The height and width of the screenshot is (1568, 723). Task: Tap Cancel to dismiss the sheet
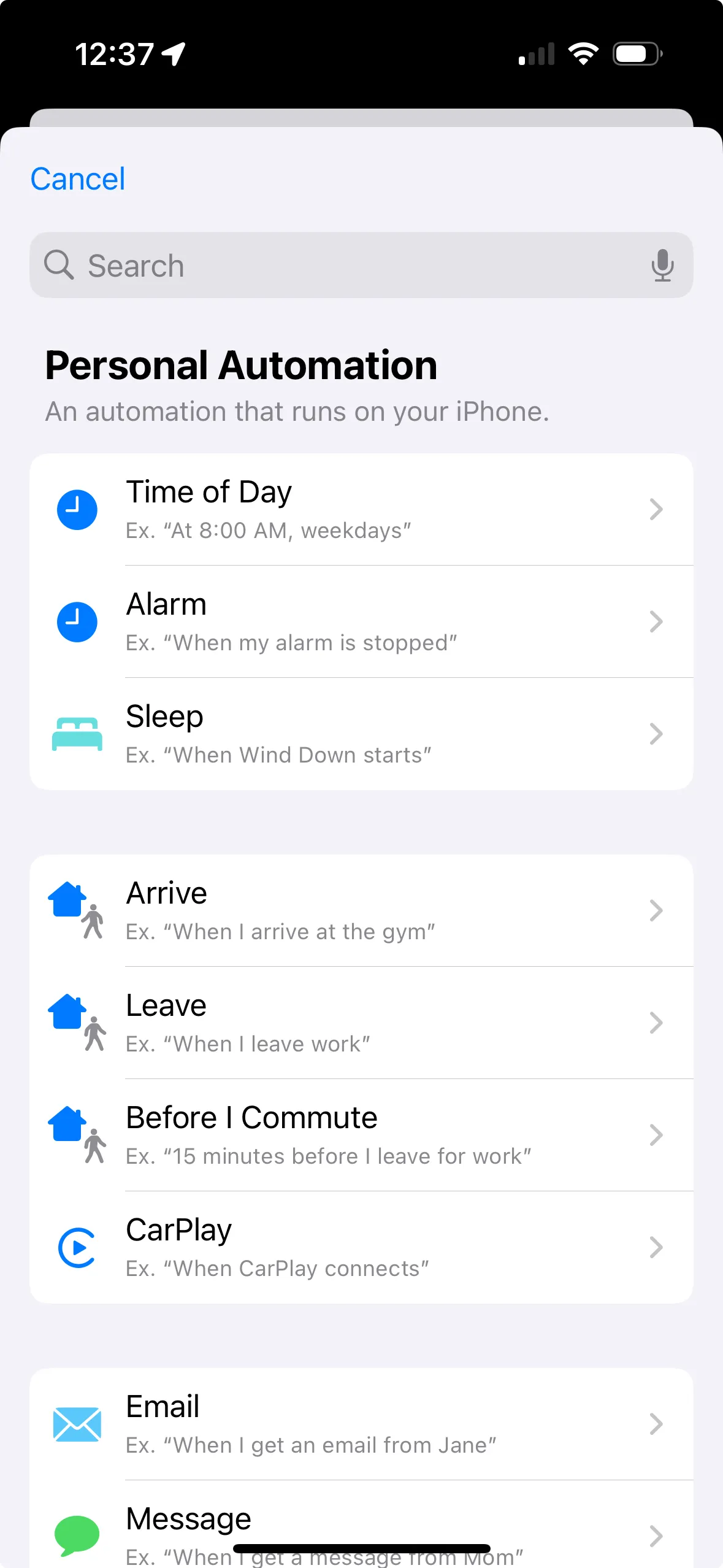[77, 179]
